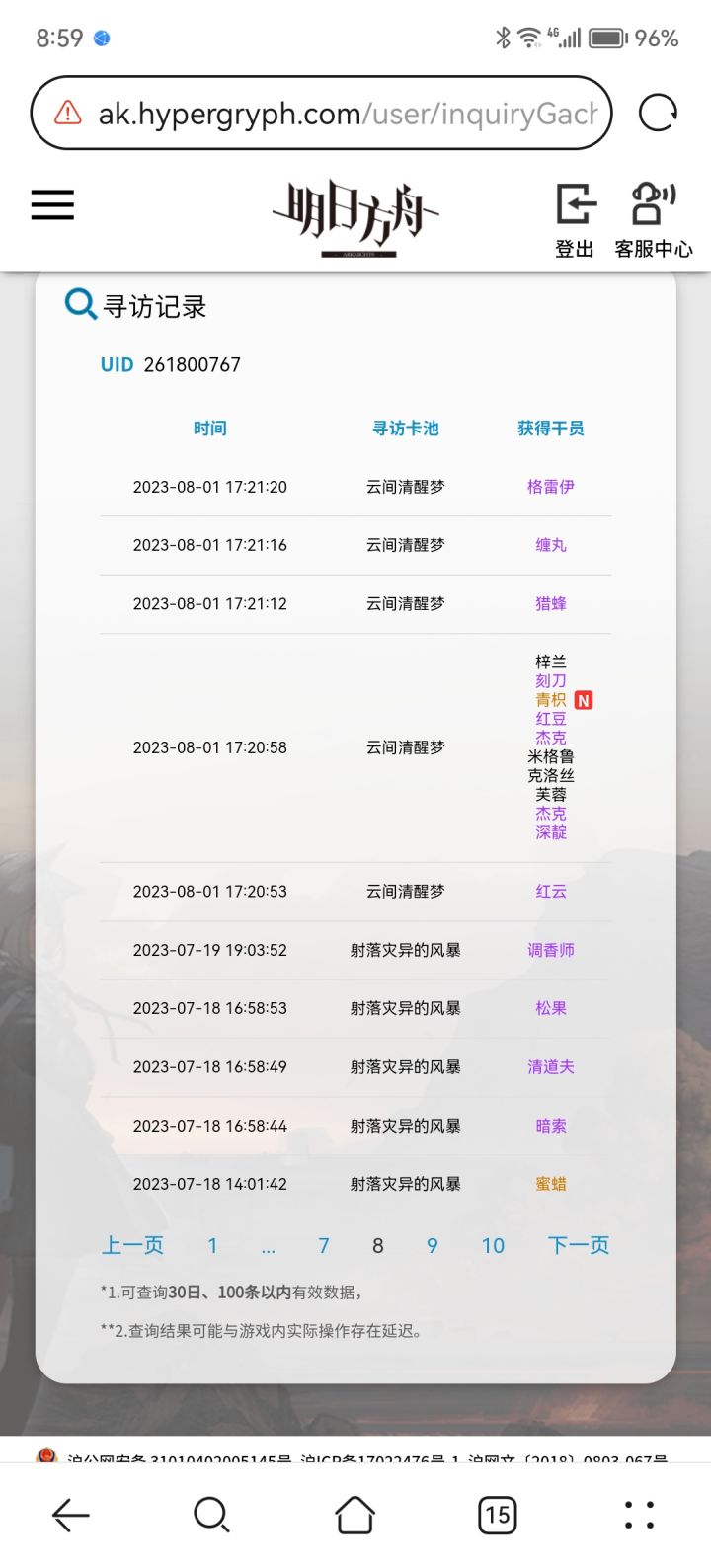Go to previous page 上一页

click(x=132, y=1245)
